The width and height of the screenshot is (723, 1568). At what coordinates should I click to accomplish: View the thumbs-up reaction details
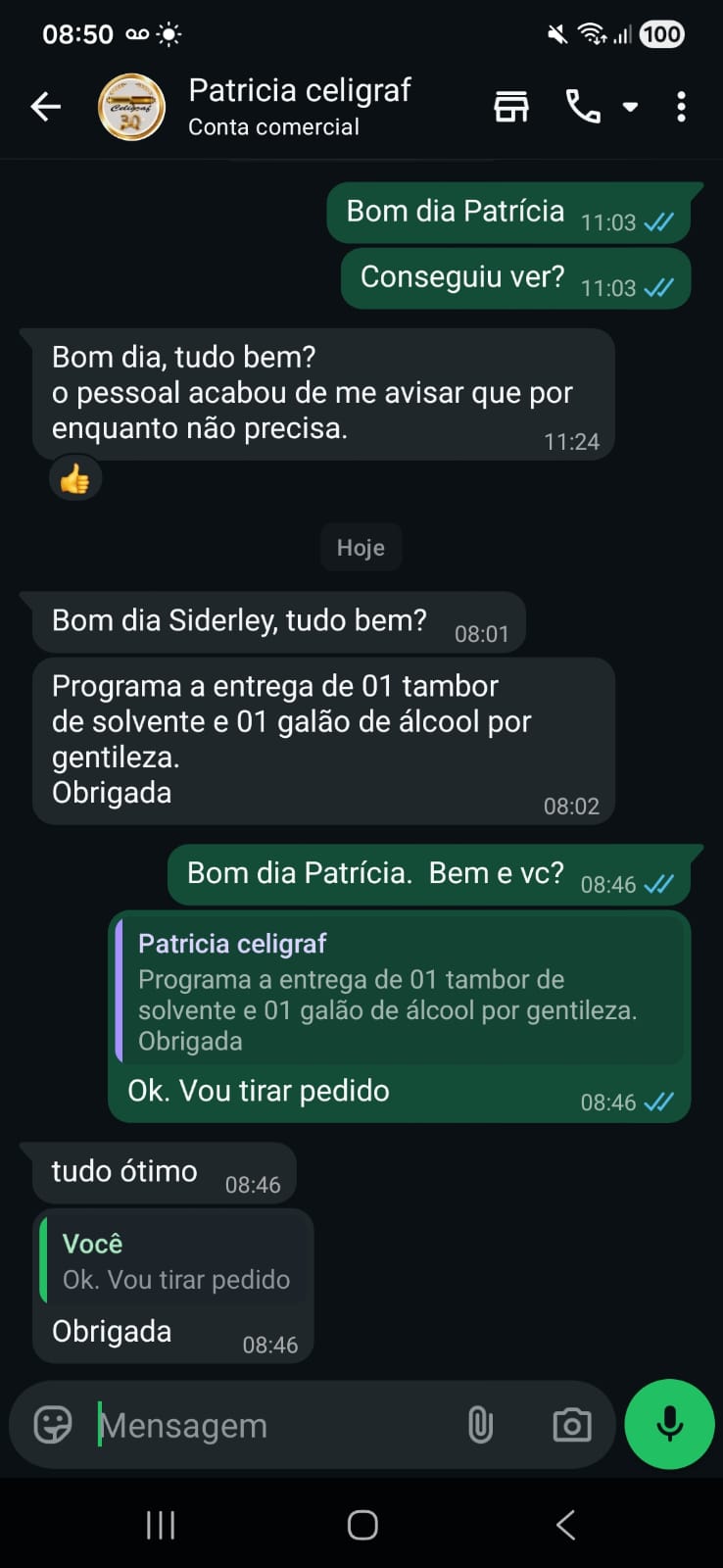[74, 480]
